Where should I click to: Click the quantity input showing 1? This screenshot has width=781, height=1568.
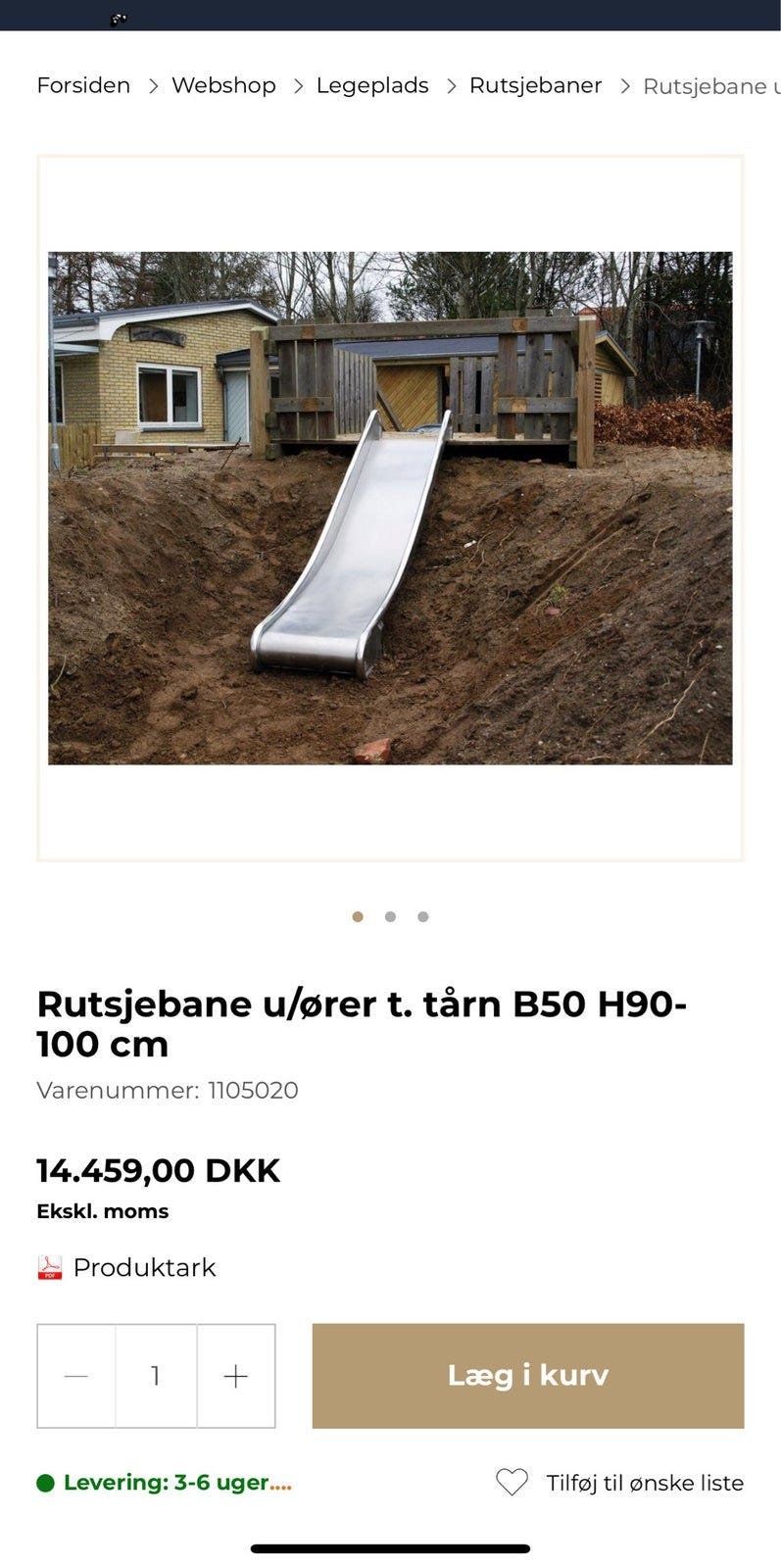tap(156, 1376)
